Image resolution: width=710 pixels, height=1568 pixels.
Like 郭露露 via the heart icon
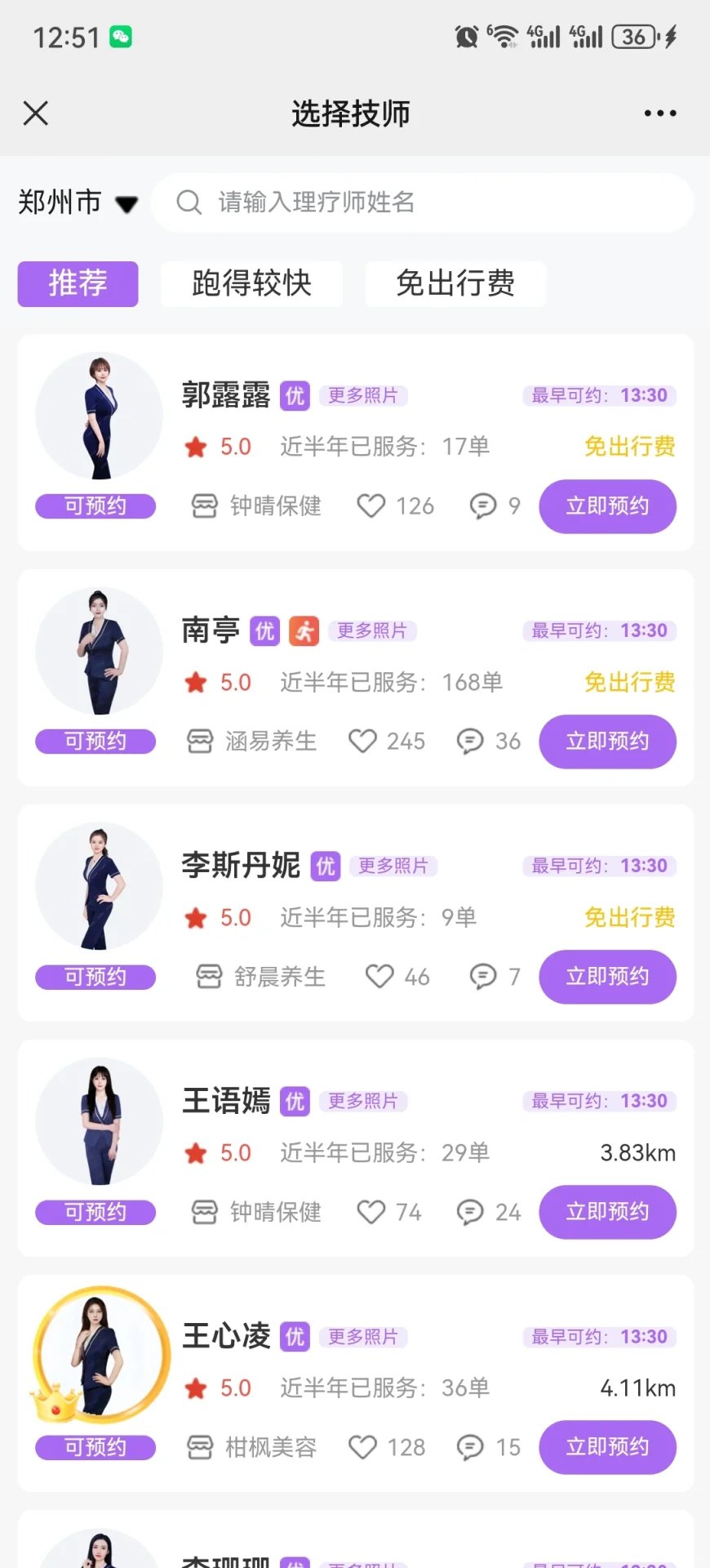(x=371, y=506)
